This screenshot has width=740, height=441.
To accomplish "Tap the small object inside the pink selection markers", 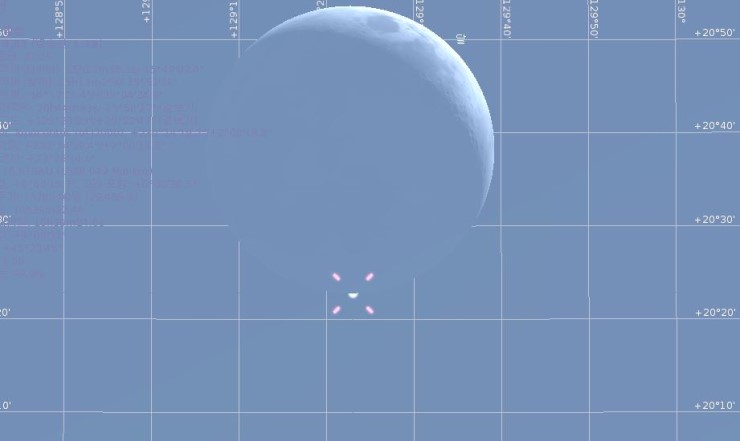I will [x=353, y=295].
